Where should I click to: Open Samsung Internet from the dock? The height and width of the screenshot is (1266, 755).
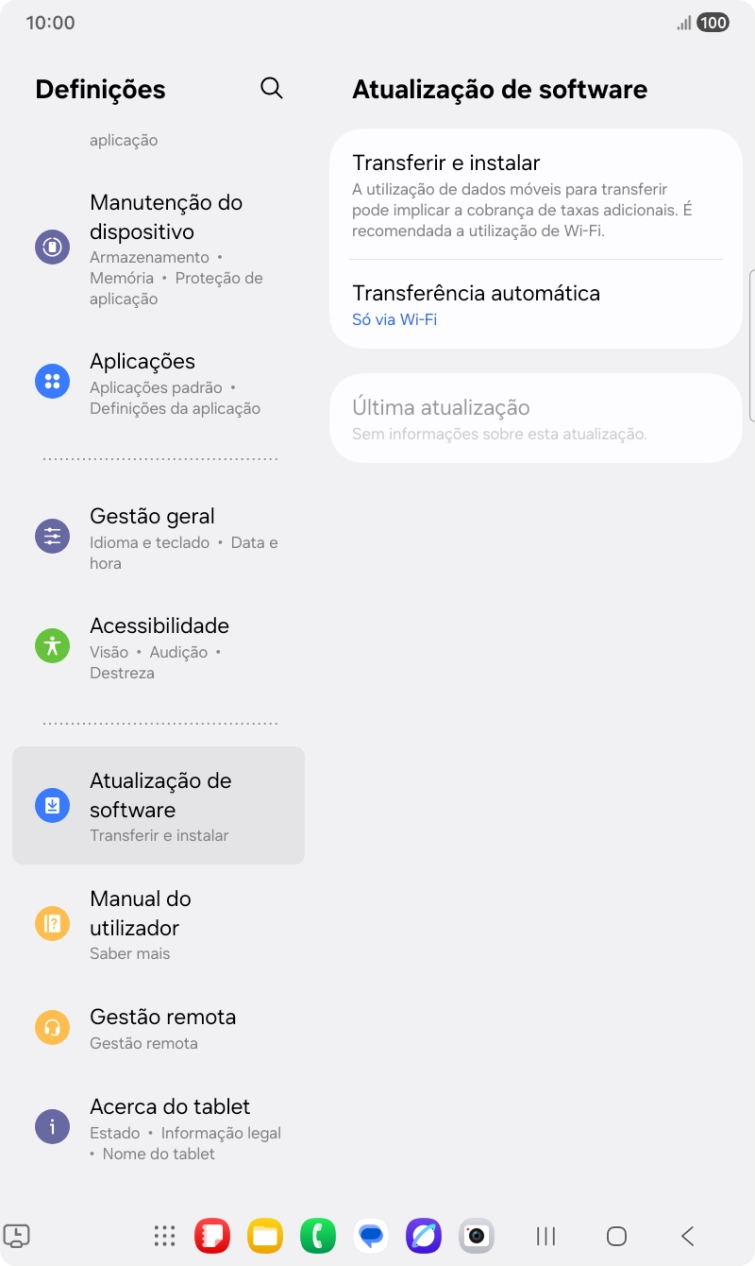click(x=424, y=1236)
